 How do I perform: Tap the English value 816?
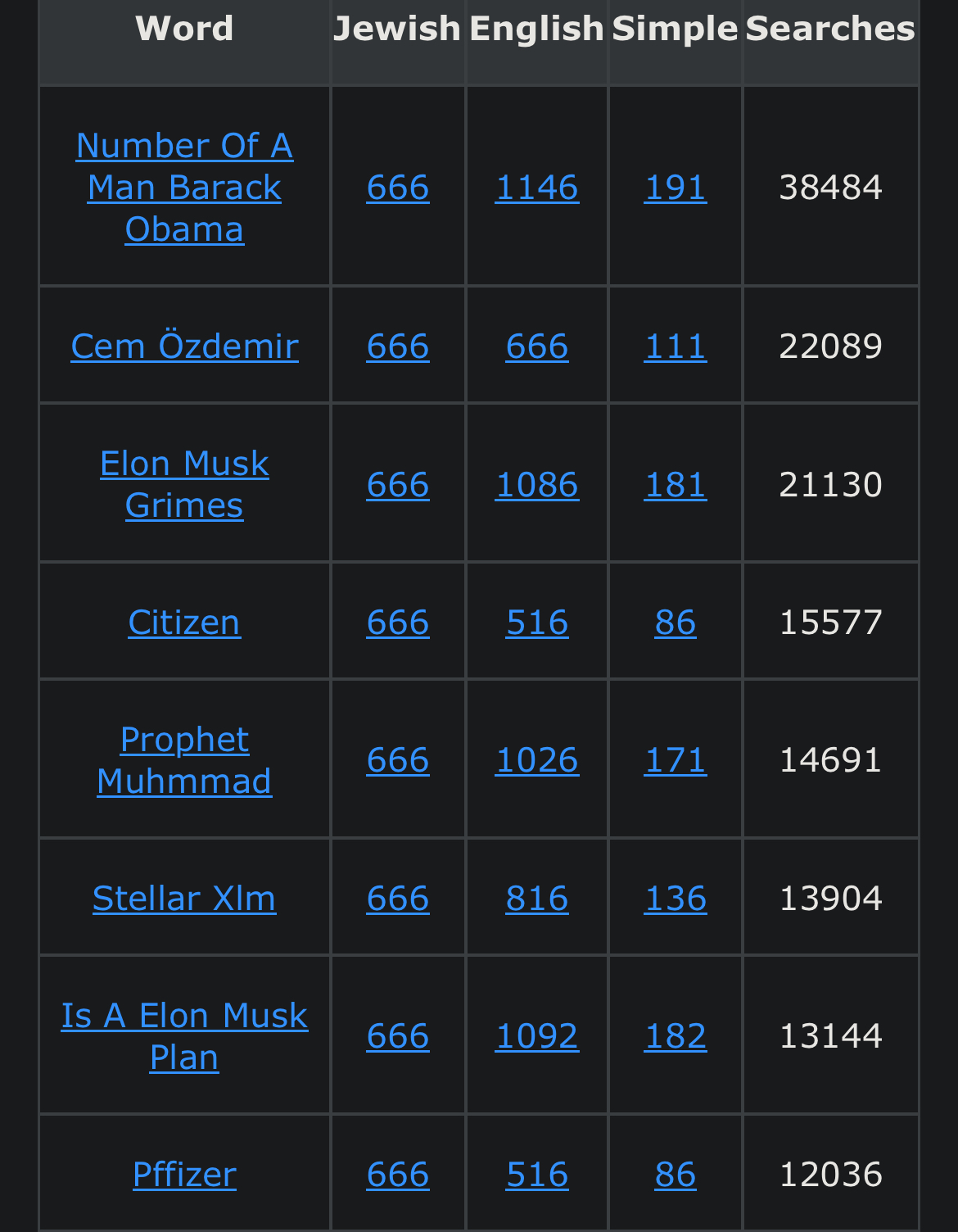click(x=537, y=899)
